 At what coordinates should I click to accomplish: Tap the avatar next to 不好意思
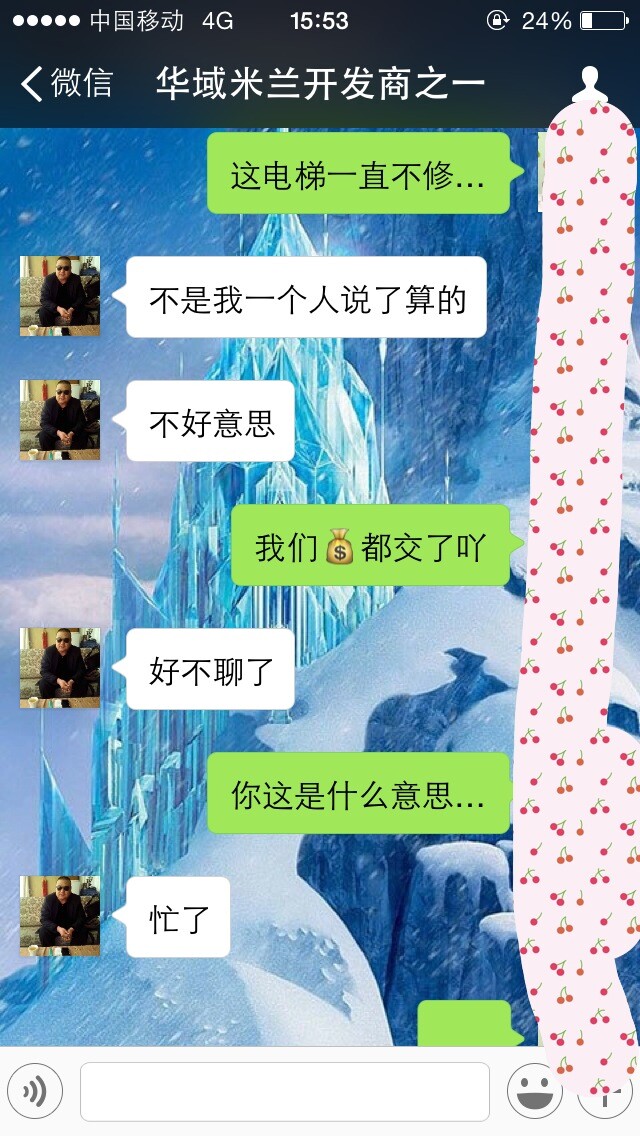pyautogui.click(x=60, y=420)
